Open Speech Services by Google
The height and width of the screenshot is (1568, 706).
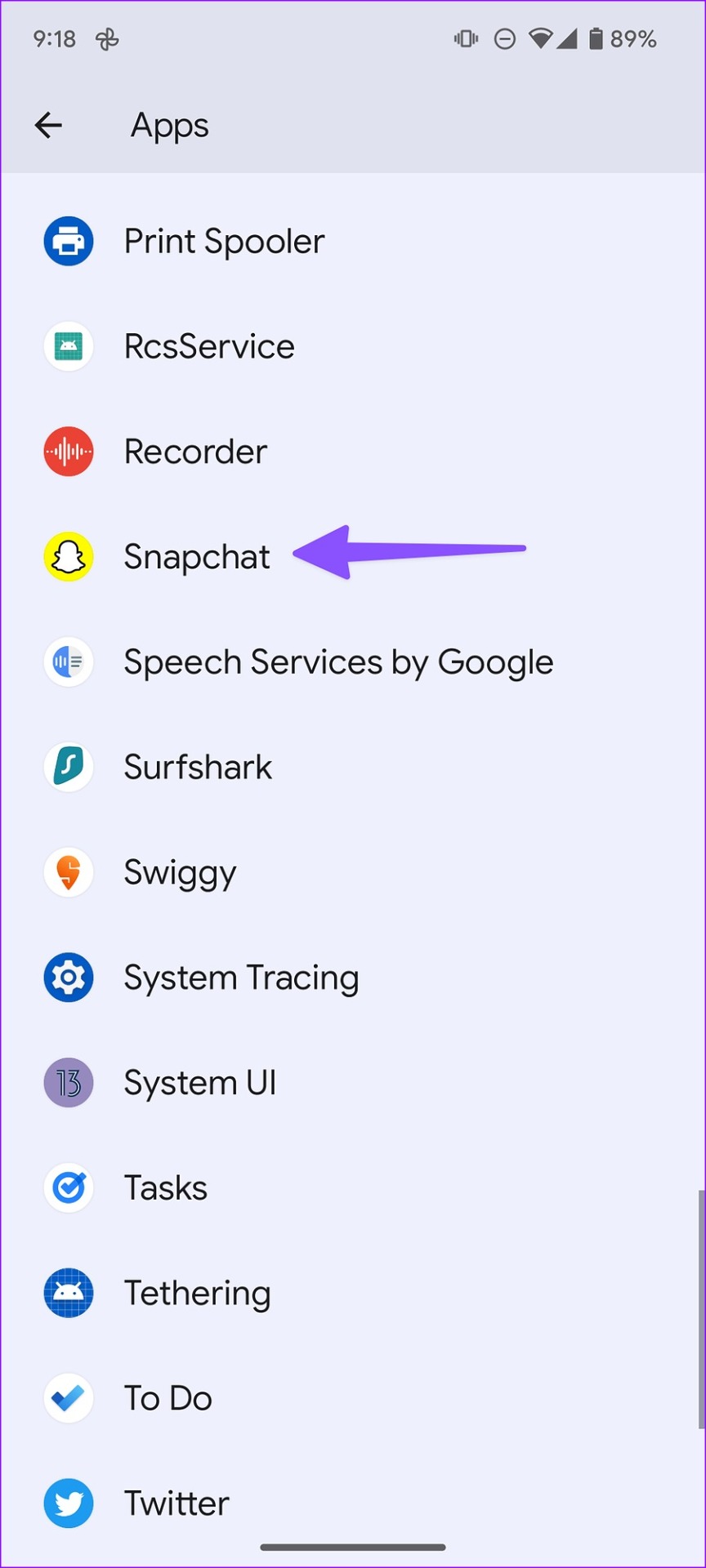[x=337, y=662]
